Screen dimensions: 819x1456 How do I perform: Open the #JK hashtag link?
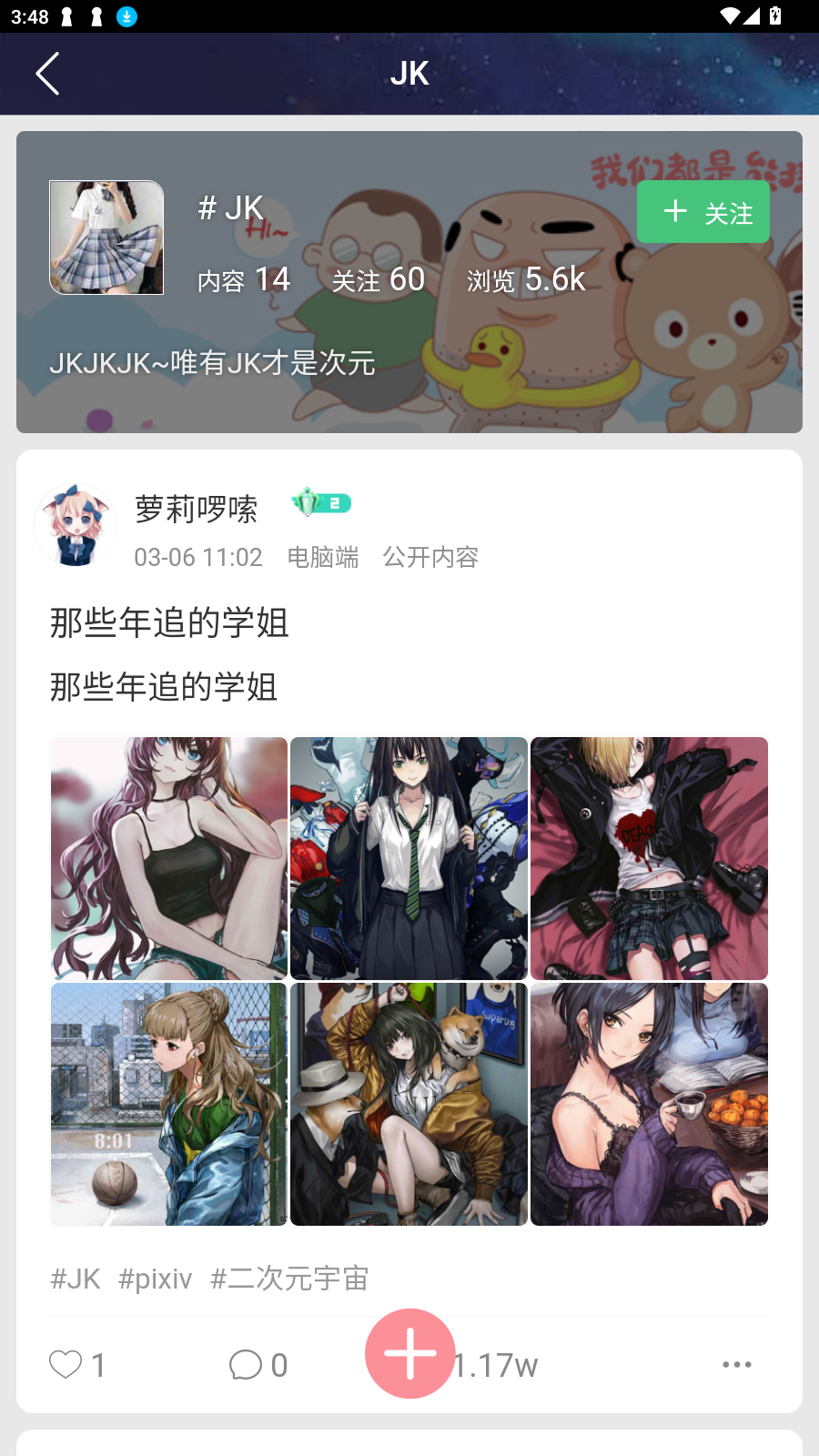click(x=76, y=1279)
